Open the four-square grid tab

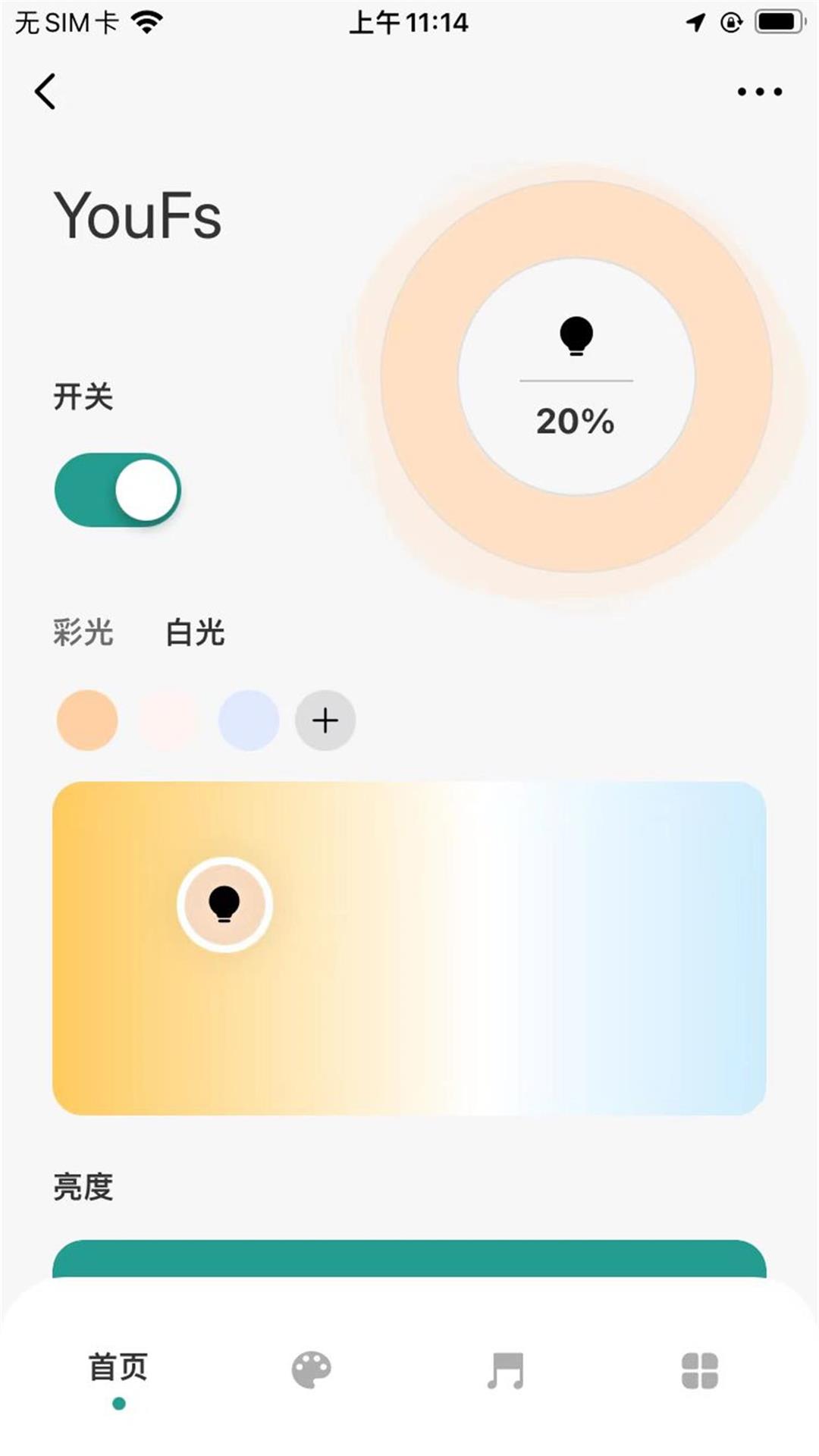click(700, 1370)
